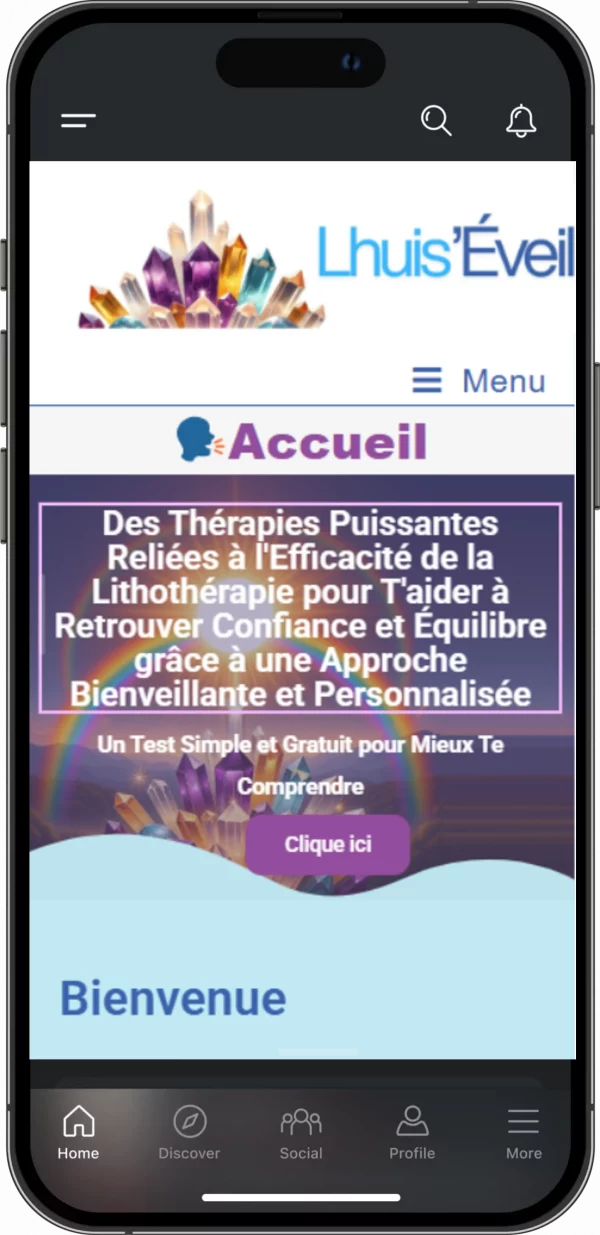Screen dimensions: 600x1235
Task: Switch to the Home tab
Action: coord(78,1132)
